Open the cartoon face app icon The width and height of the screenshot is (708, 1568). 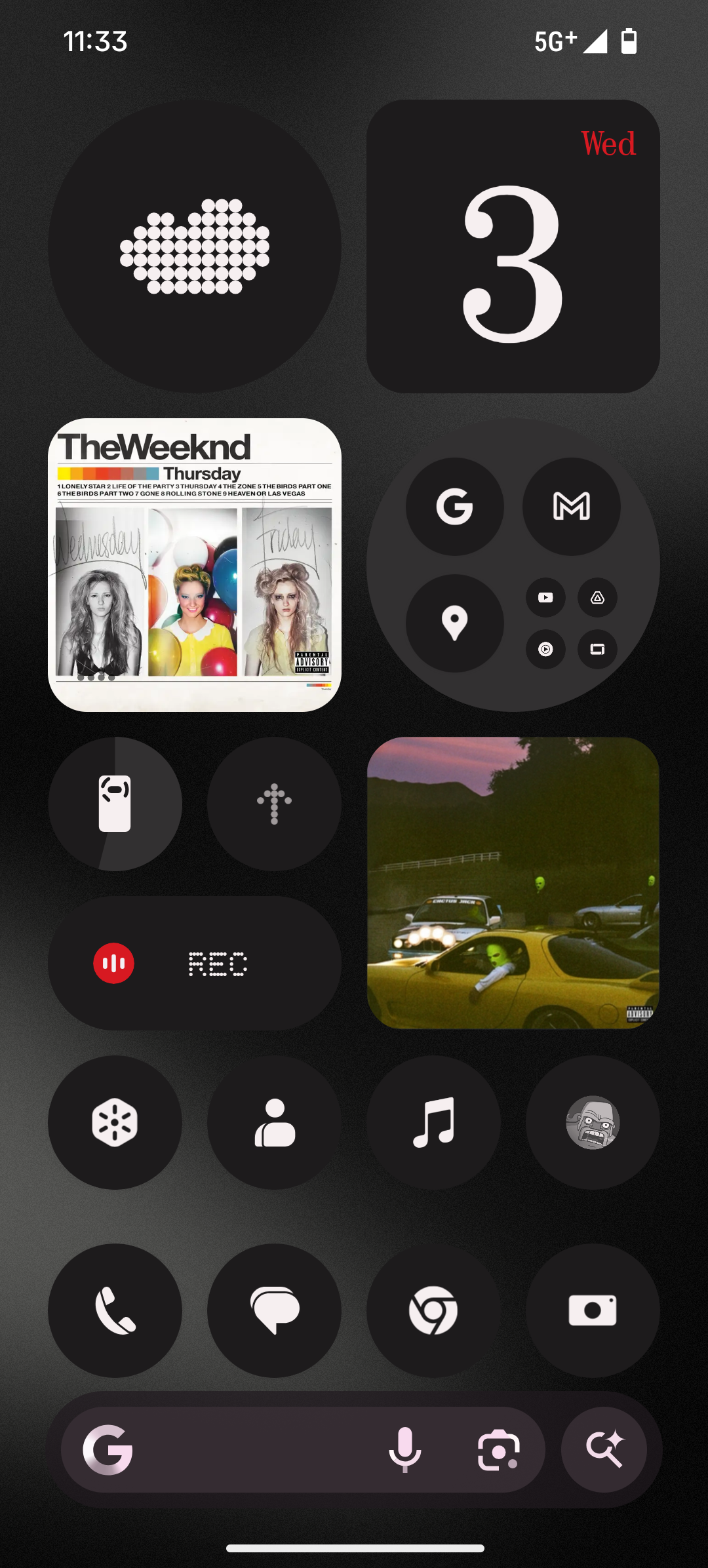pos(593,1122)
